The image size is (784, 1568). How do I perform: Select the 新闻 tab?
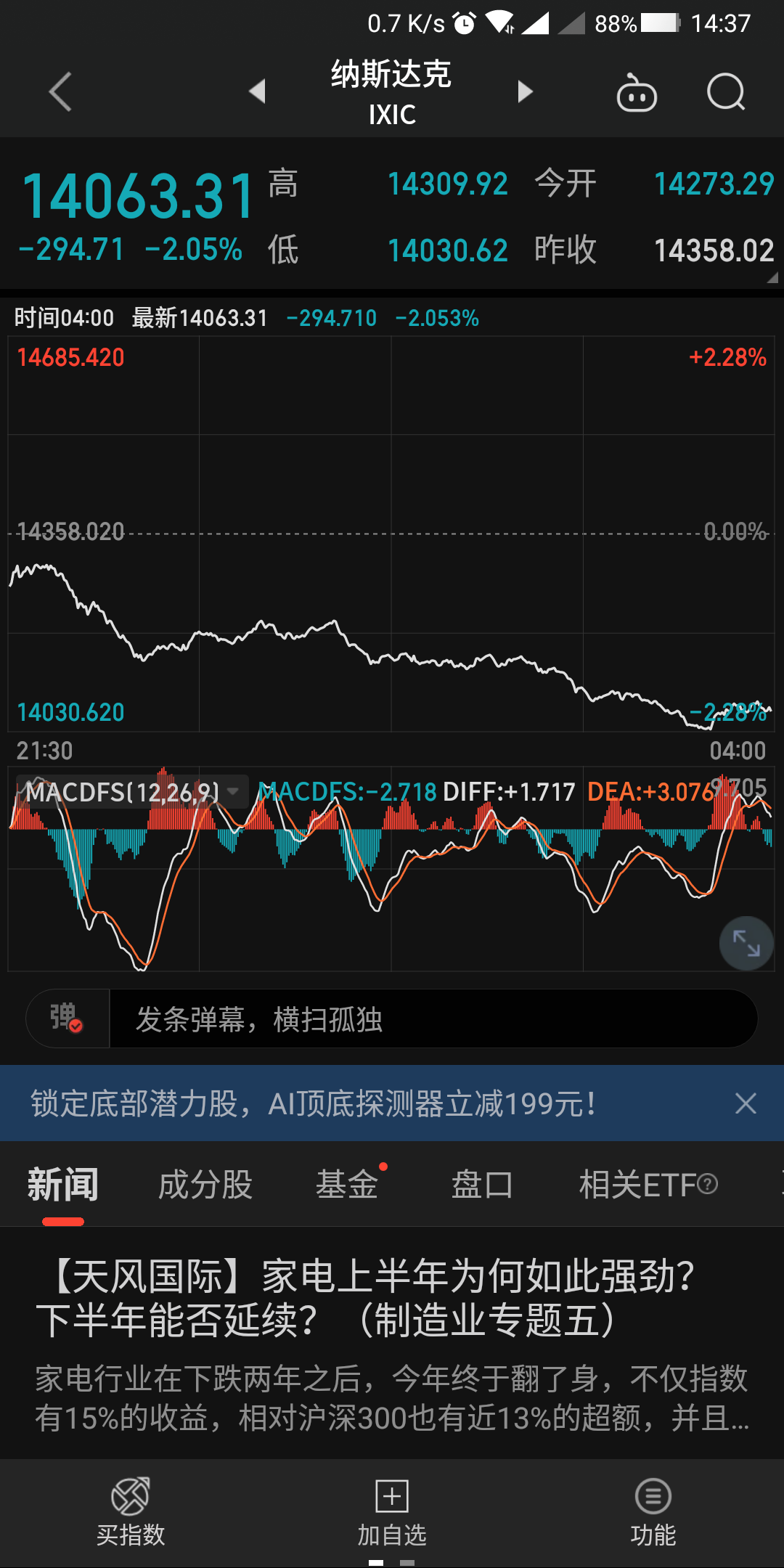click(x=63, y=1185)
